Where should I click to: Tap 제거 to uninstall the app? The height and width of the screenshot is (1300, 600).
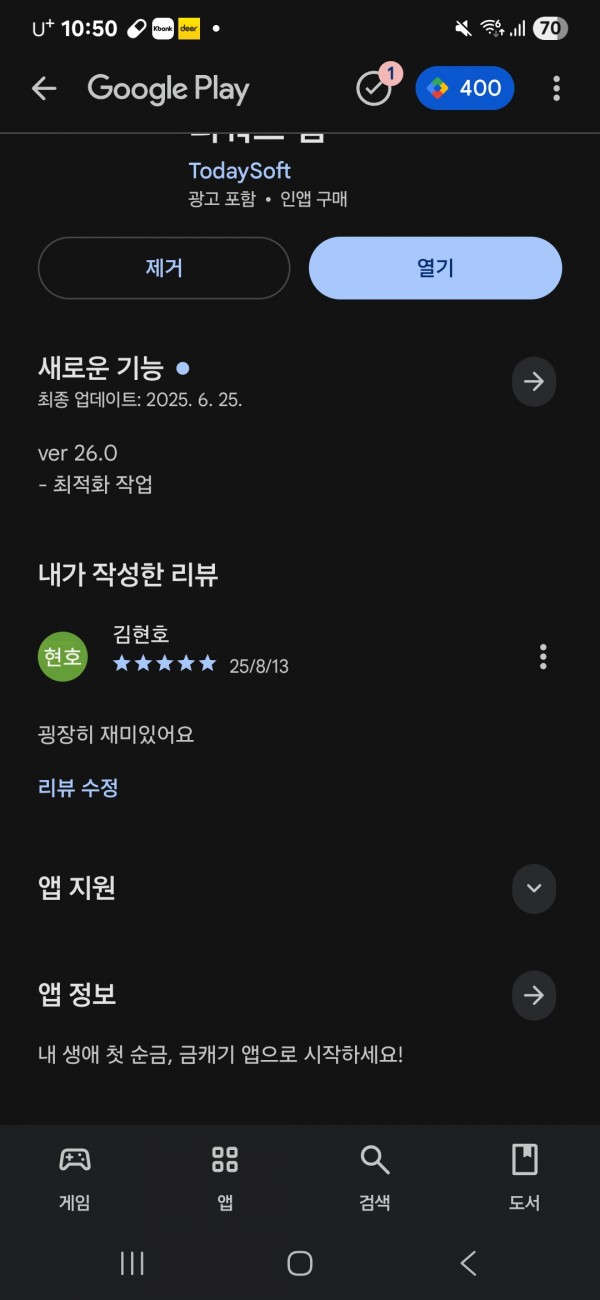click(x=164, y=268)
